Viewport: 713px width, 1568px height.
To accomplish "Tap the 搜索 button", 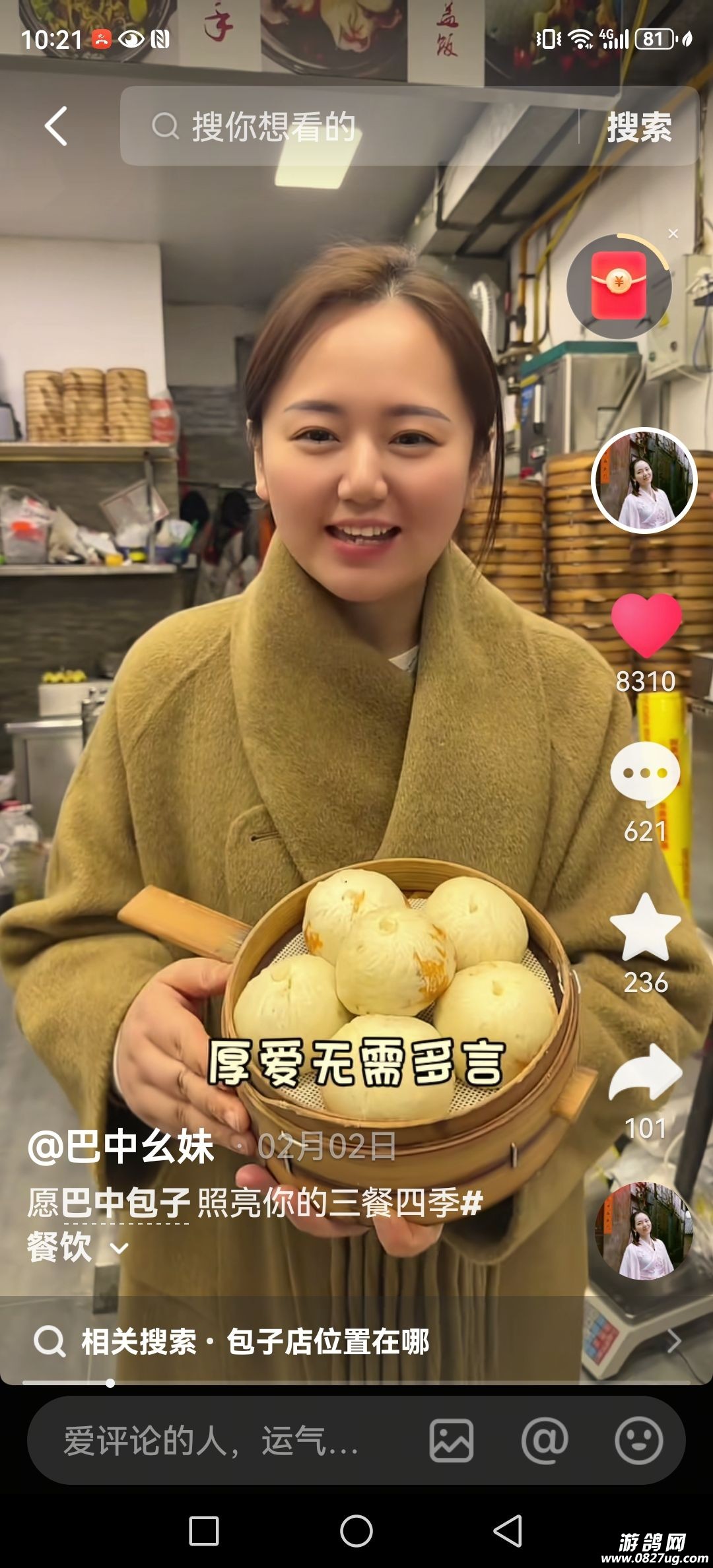I will pos(639,126).
